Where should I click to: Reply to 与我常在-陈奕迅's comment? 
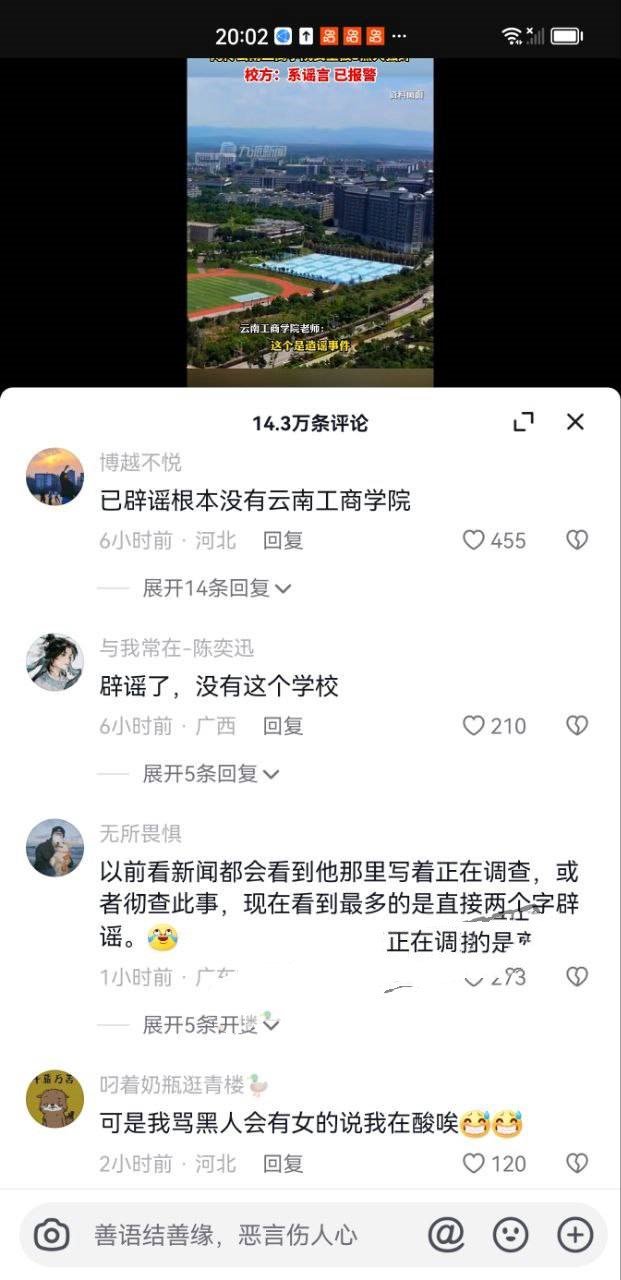(283, 725)
